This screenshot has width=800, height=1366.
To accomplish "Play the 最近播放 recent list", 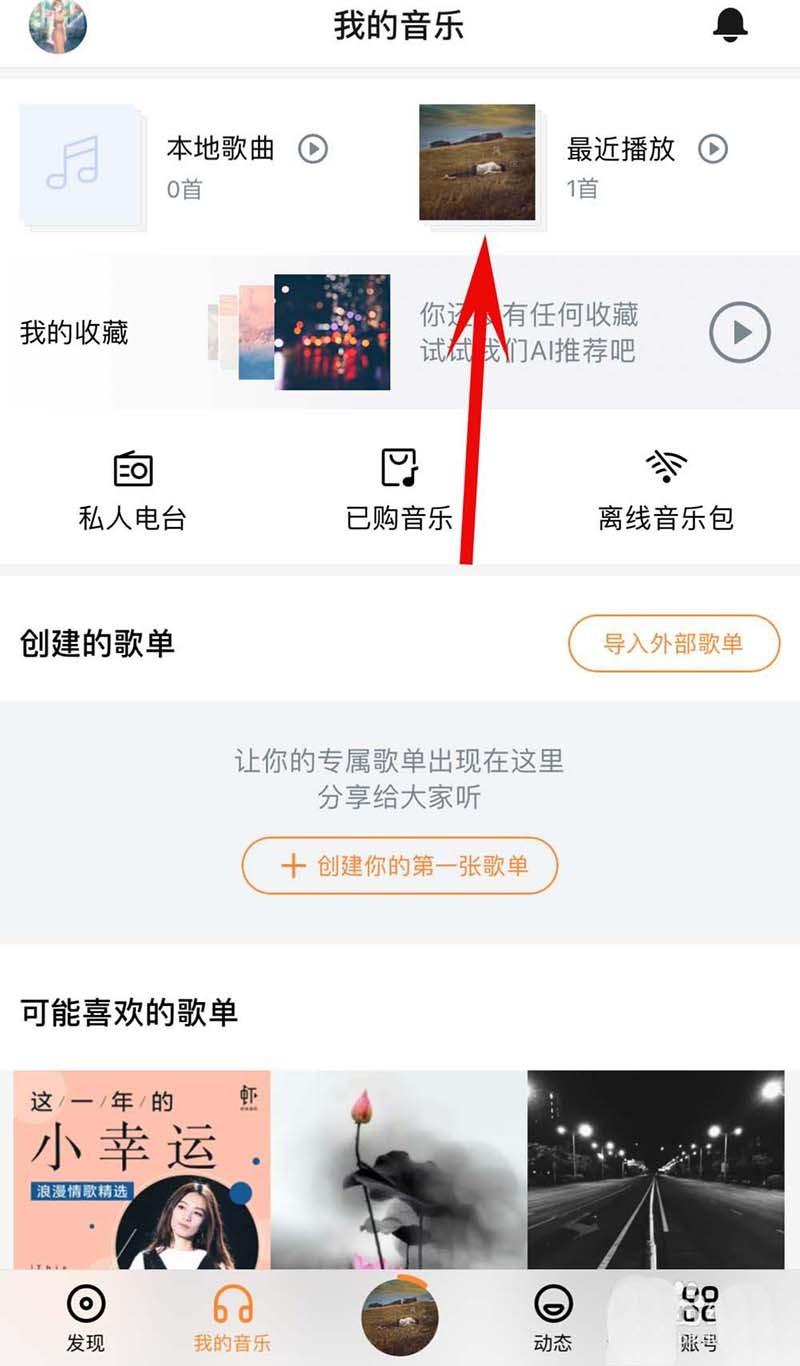I will pyautogui.click(x=712, y=150).
